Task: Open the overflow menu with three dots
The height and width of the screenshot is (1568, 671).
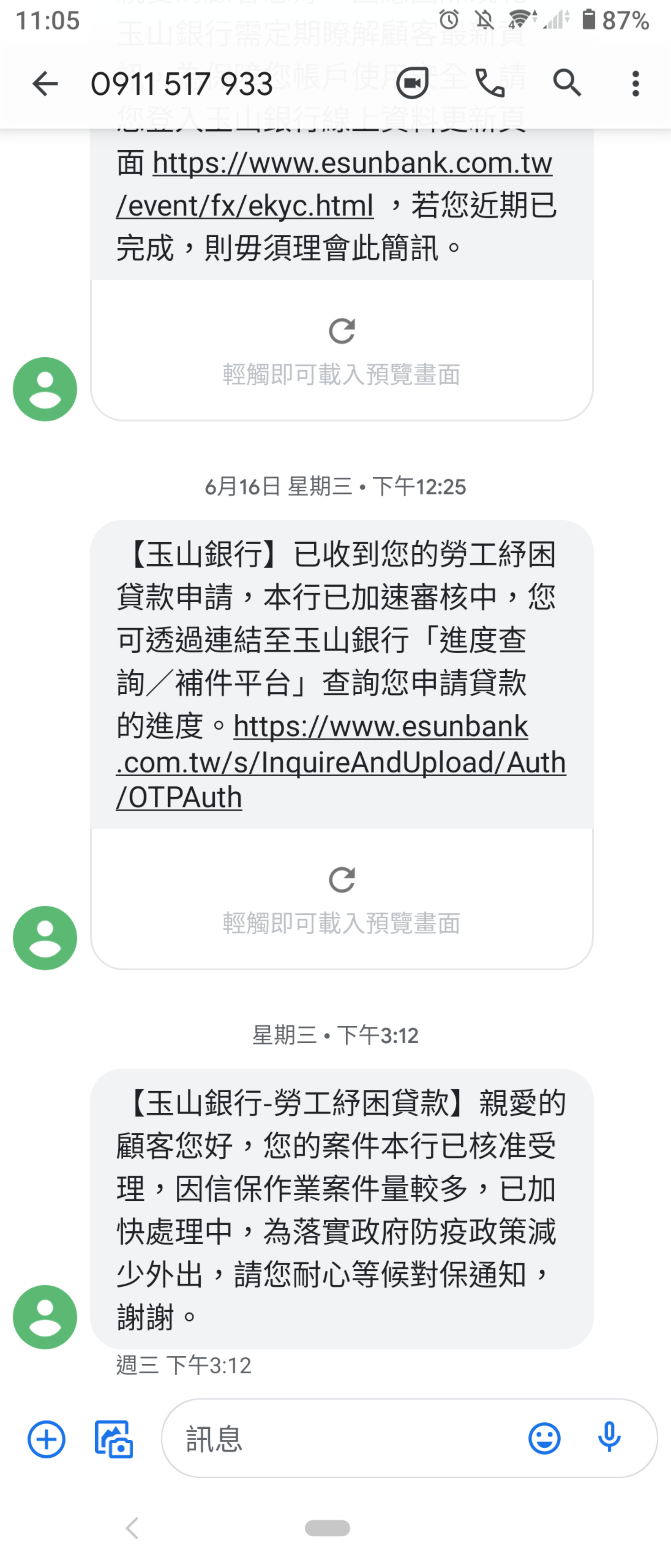Action: pos(635,83)
